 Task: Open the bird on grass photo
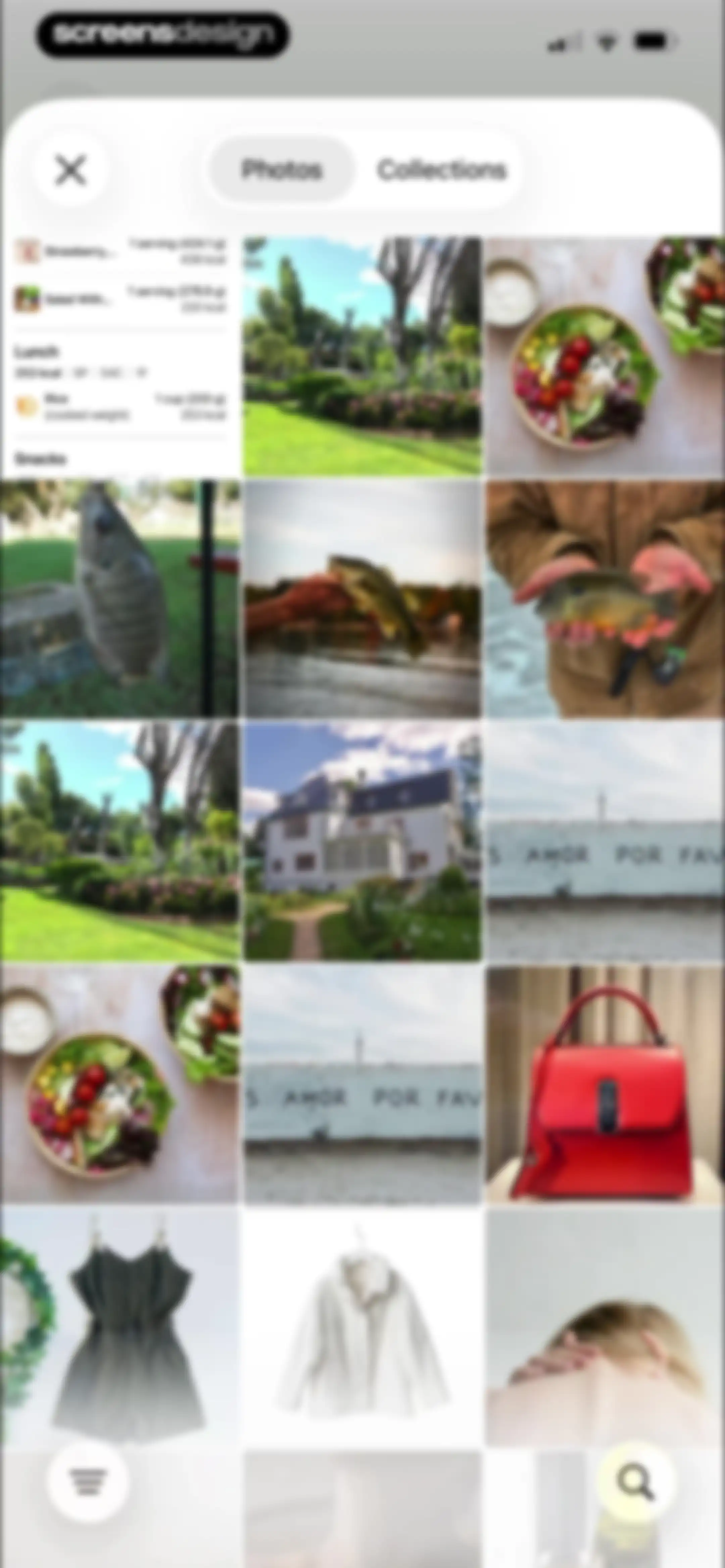[119, 599]
